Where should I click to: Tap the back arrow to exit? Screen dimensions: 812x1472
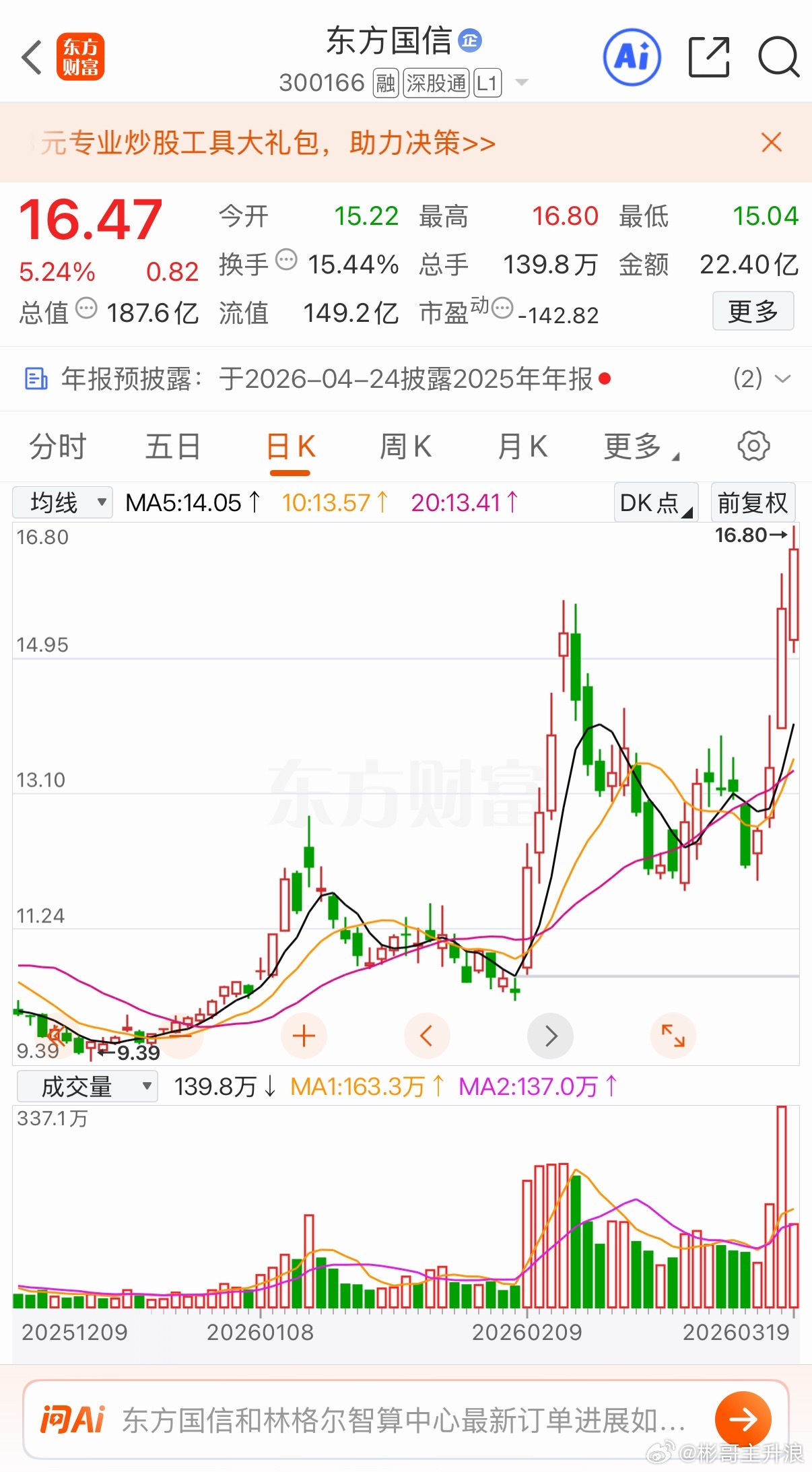(31, 58)
